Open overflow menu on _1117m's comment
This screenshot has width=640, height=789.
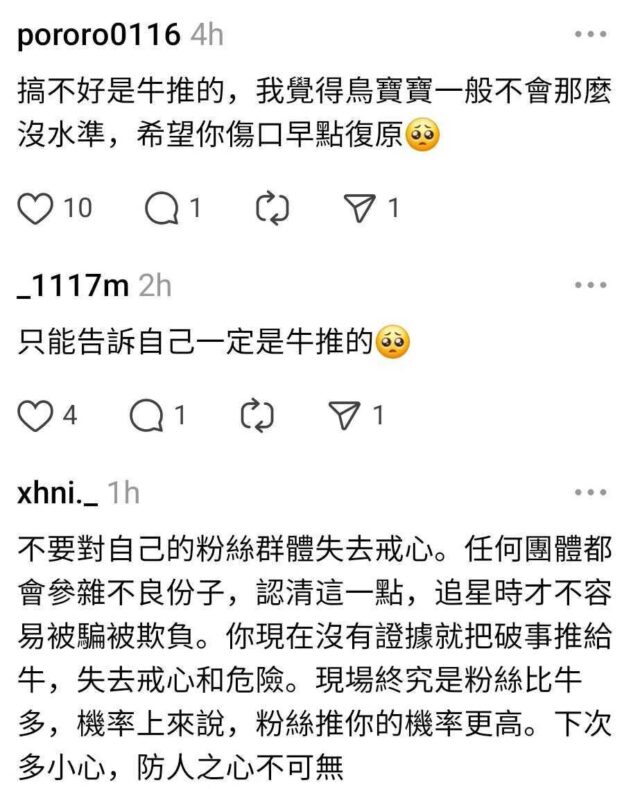[x=596, y=285]
